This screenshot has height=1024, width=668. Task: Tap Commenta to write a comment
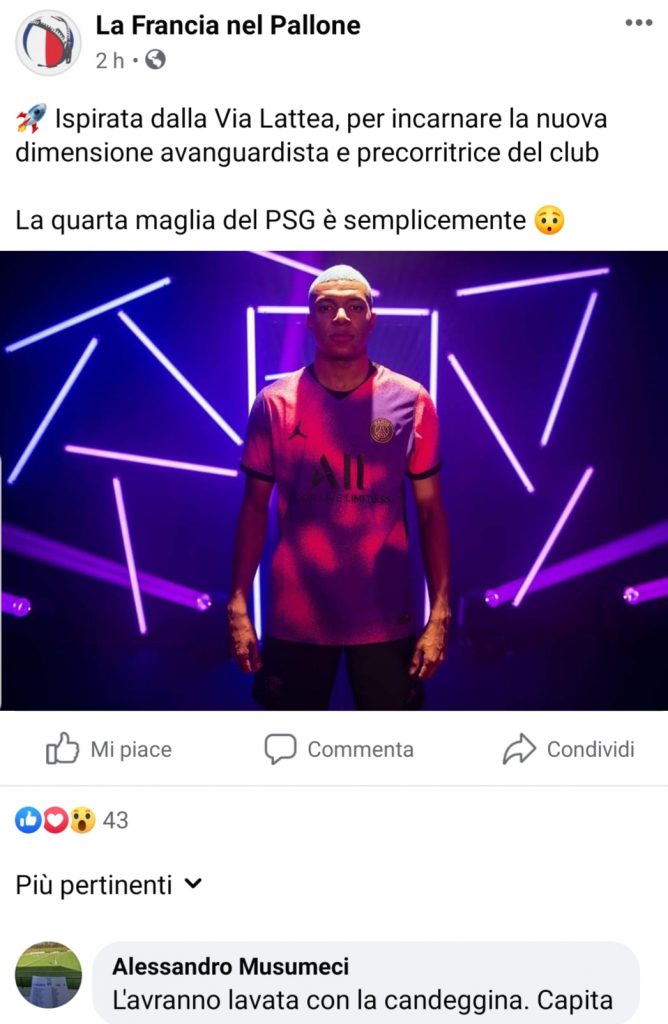[x=339, y=749]
